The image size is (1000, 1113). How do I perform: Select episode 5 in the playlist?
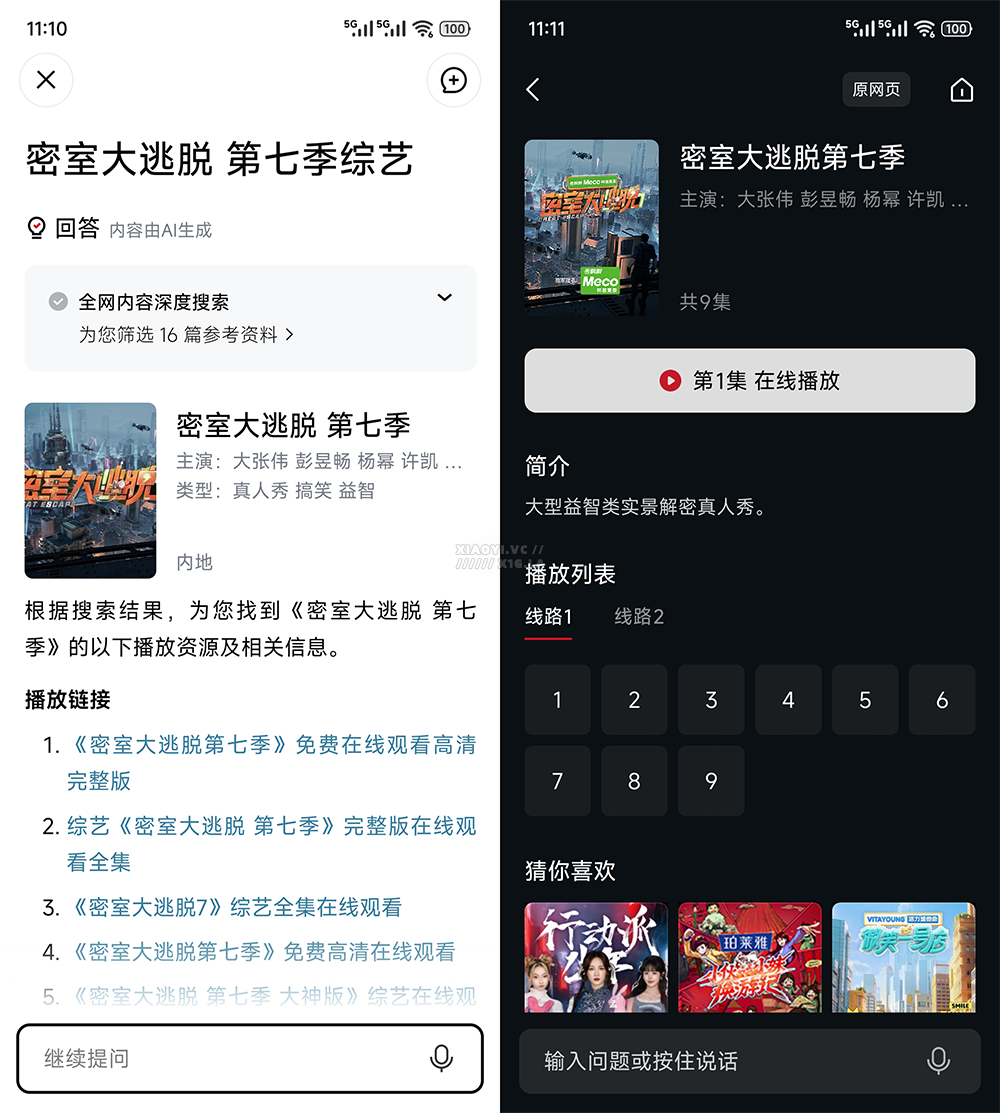(865, 700)
